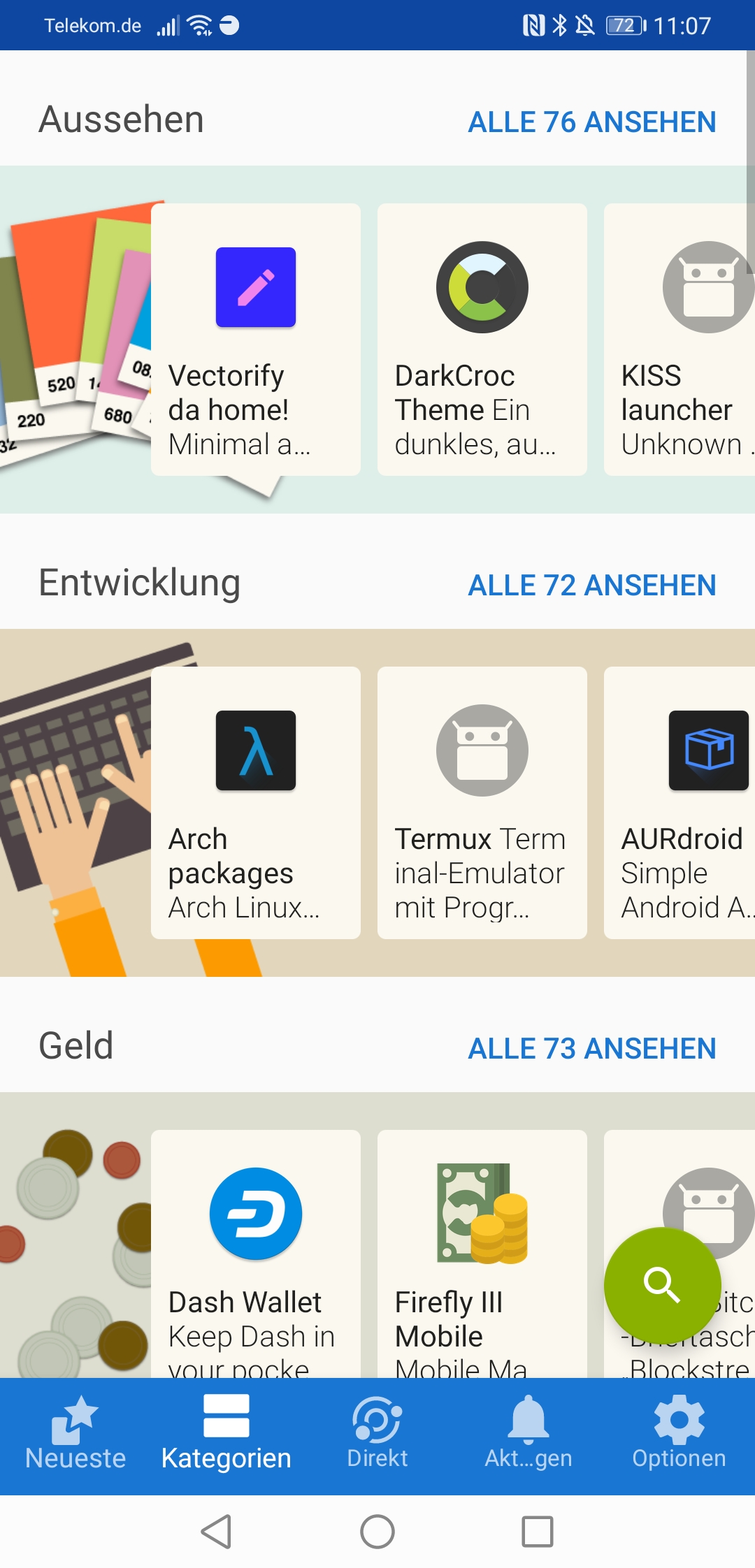
Task: View all 76 Aussehen apps
Action: pyautogui.click(x=591, y=122)
